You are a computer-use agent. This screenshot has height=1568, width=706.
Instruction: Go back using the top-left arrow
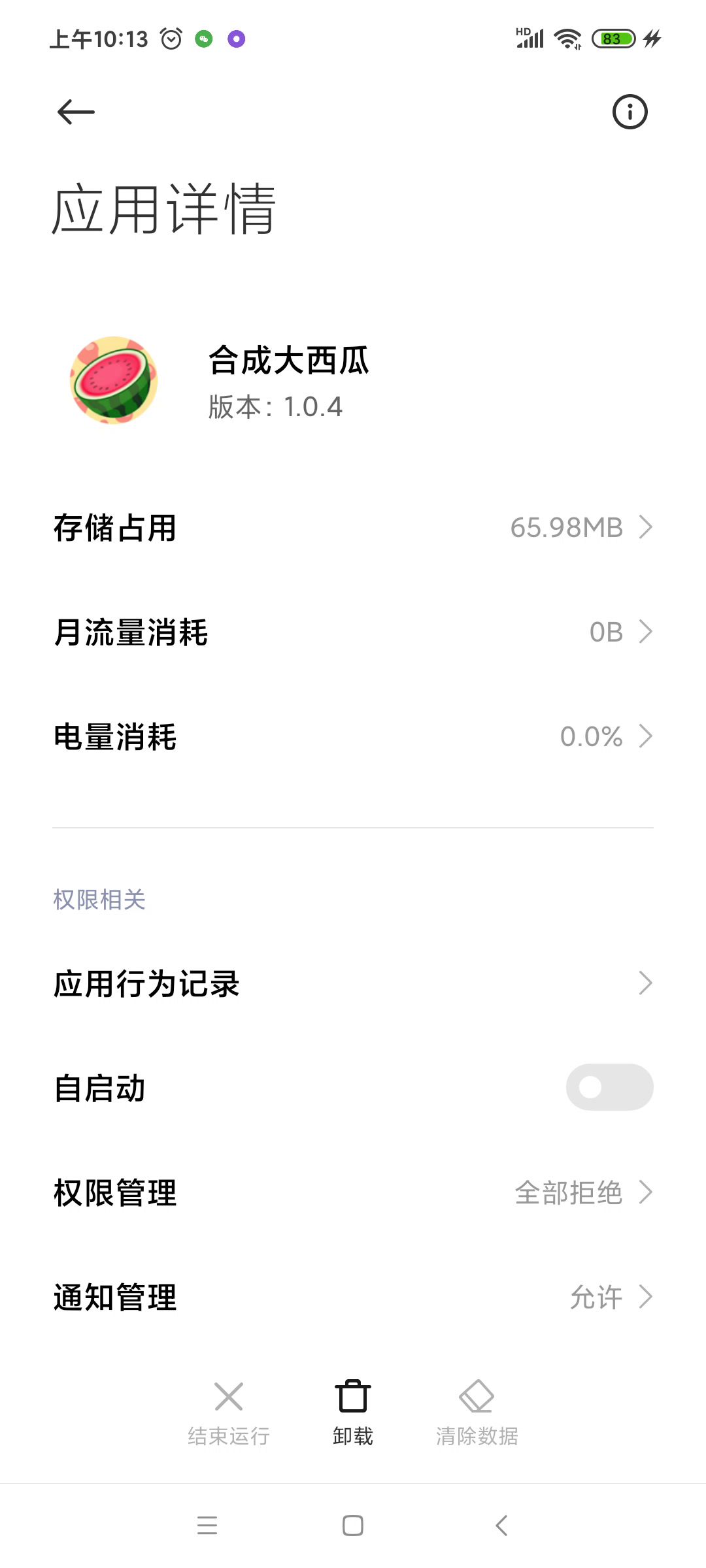click(x=76, y=112)
